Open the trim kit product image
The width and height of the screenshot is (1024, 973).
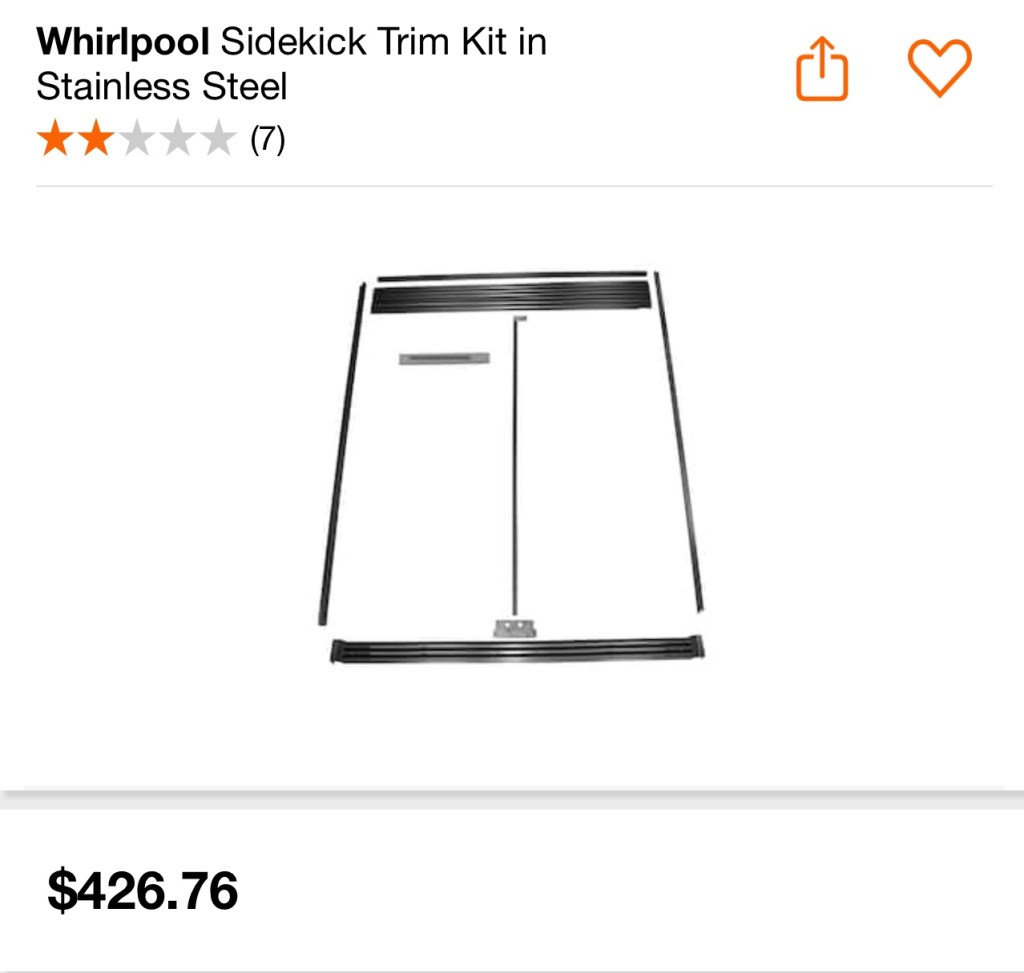click(x=512, y=468)
